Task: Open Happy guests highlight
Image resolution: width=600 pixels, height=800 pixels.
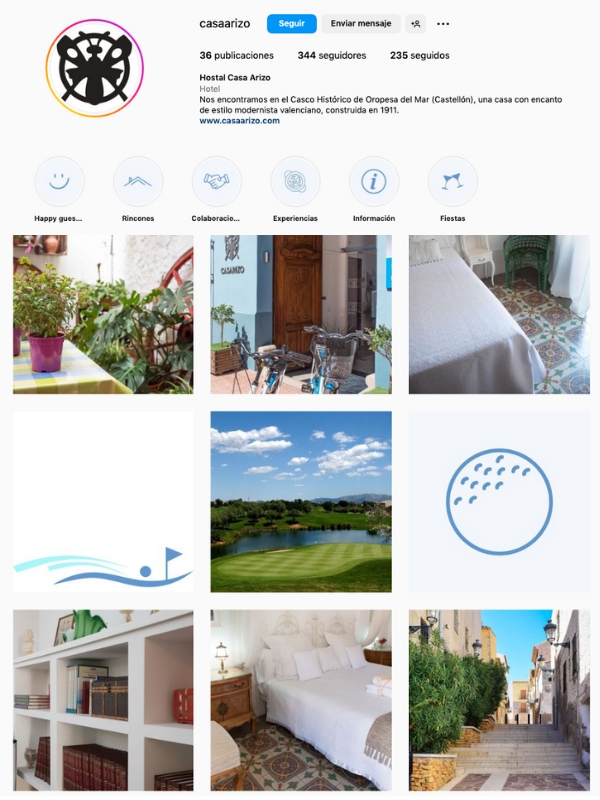Action: [x=59, y=182]
